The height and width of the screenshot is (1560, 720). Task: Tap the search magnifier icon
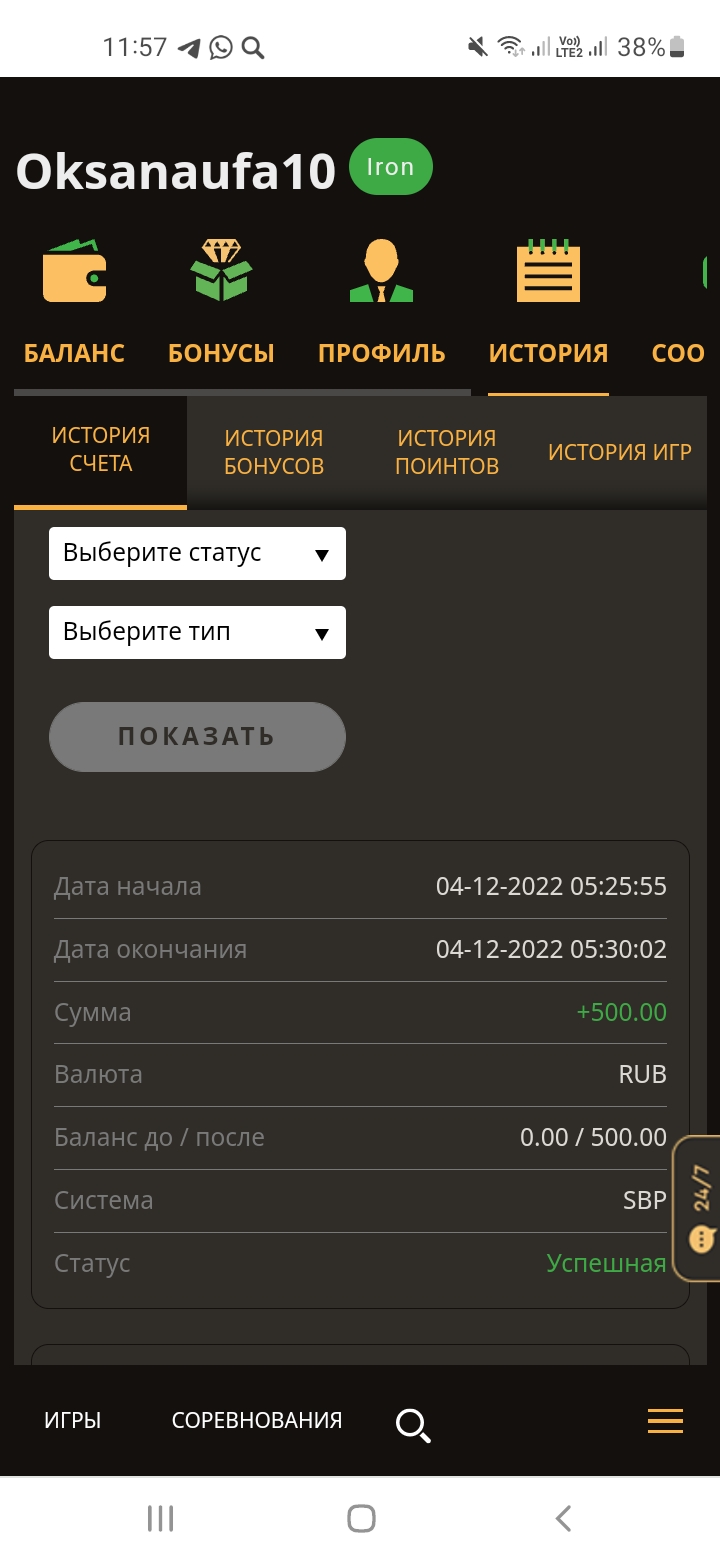(412, 1424)
